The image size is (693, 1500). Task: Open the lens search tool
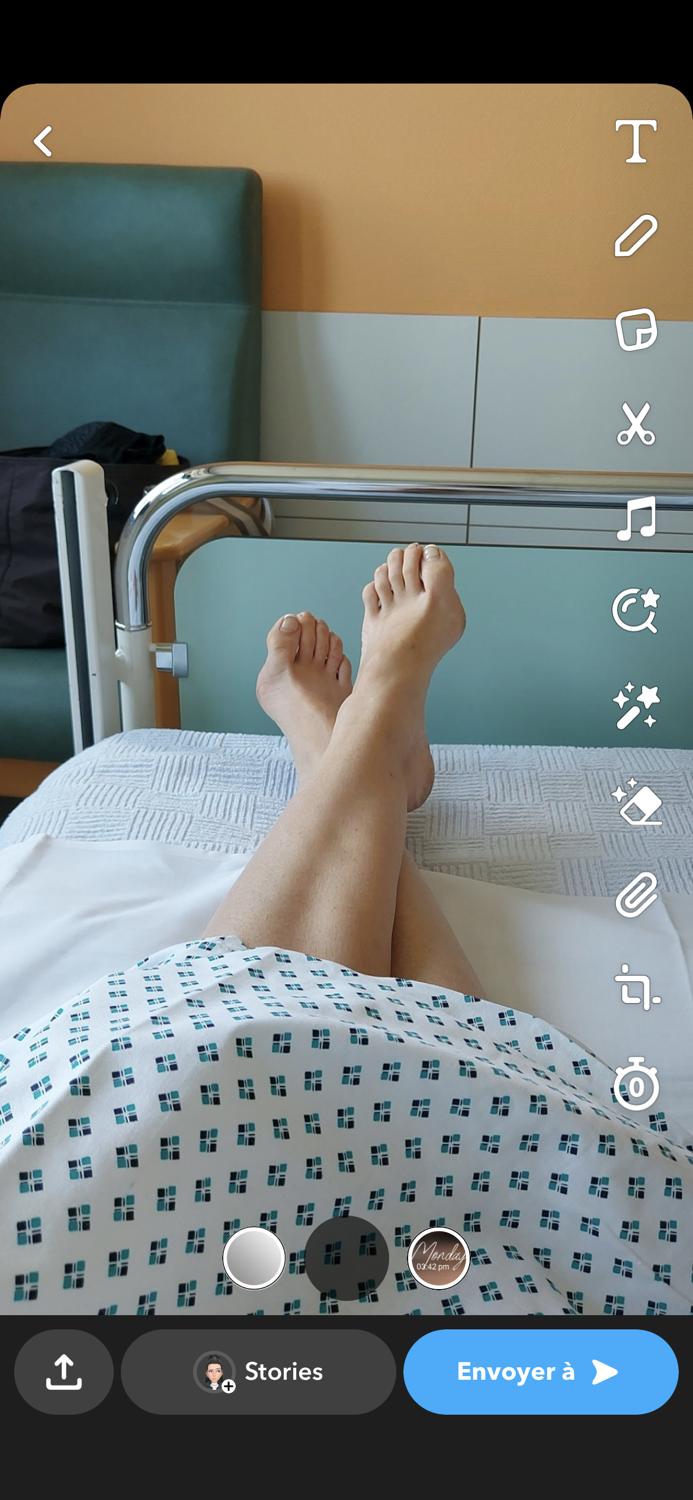click(x=636, y=611)
